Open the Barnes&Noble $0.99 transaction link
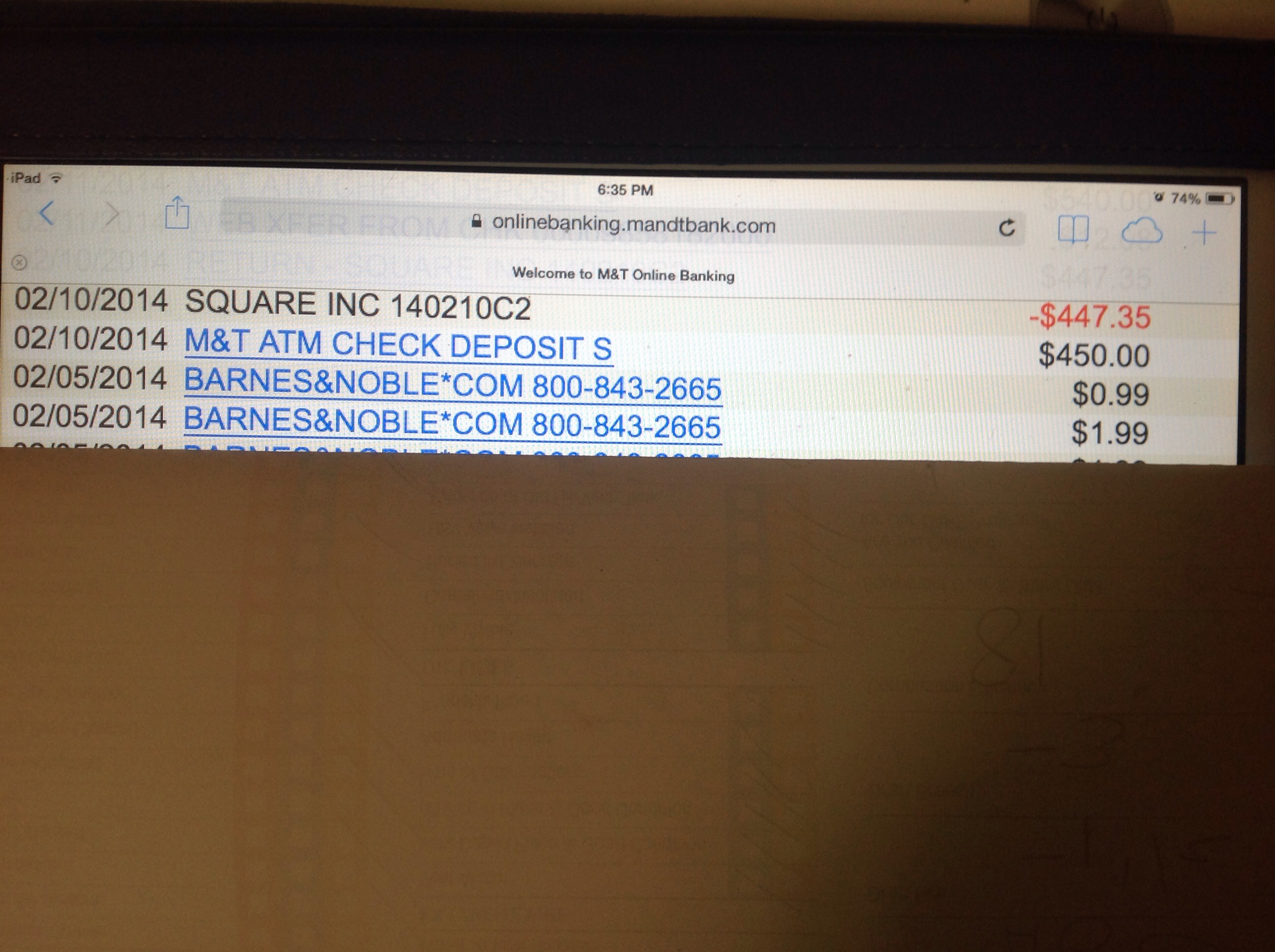The image size is (1275, 952). tap(453, 386)
